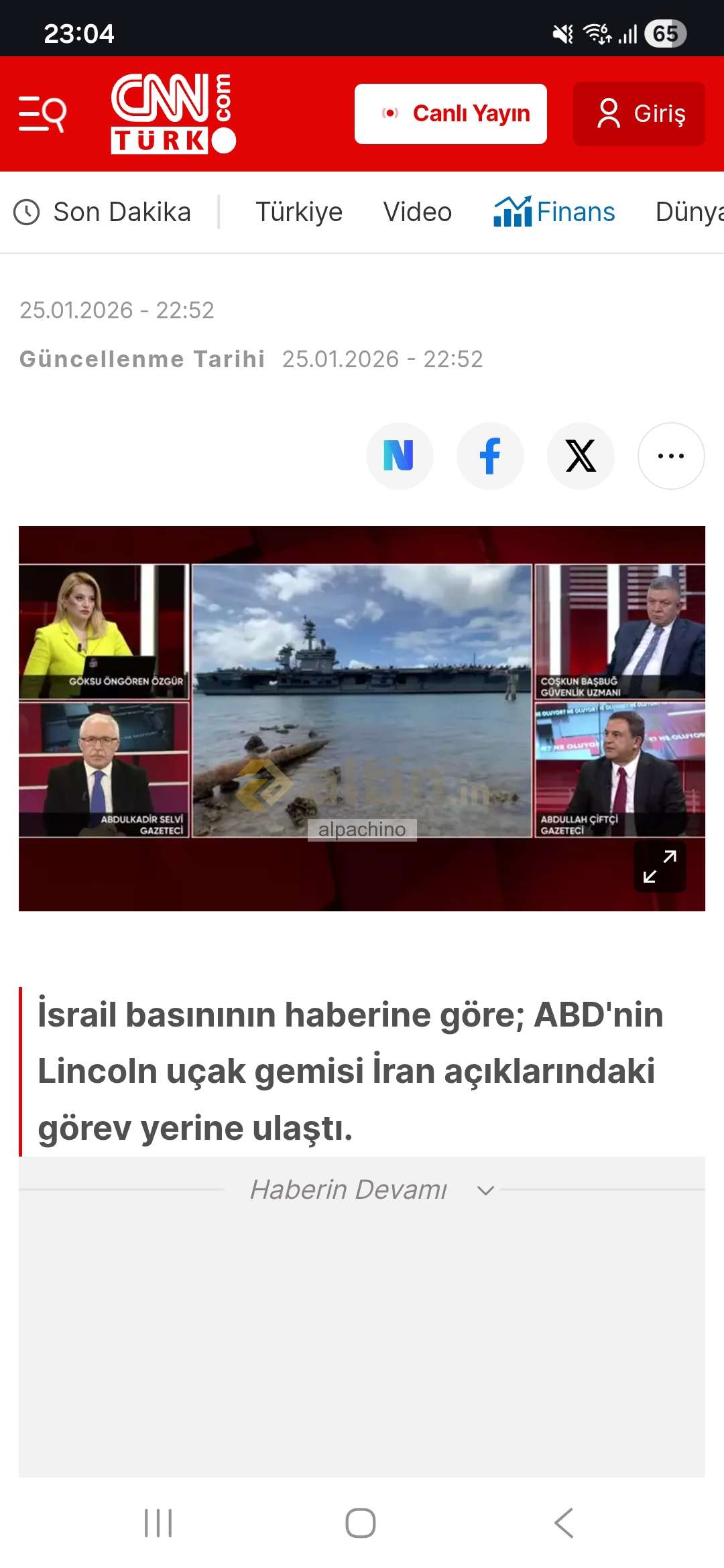
Task: Open more sharing options
Action: (x=671, y=456)
